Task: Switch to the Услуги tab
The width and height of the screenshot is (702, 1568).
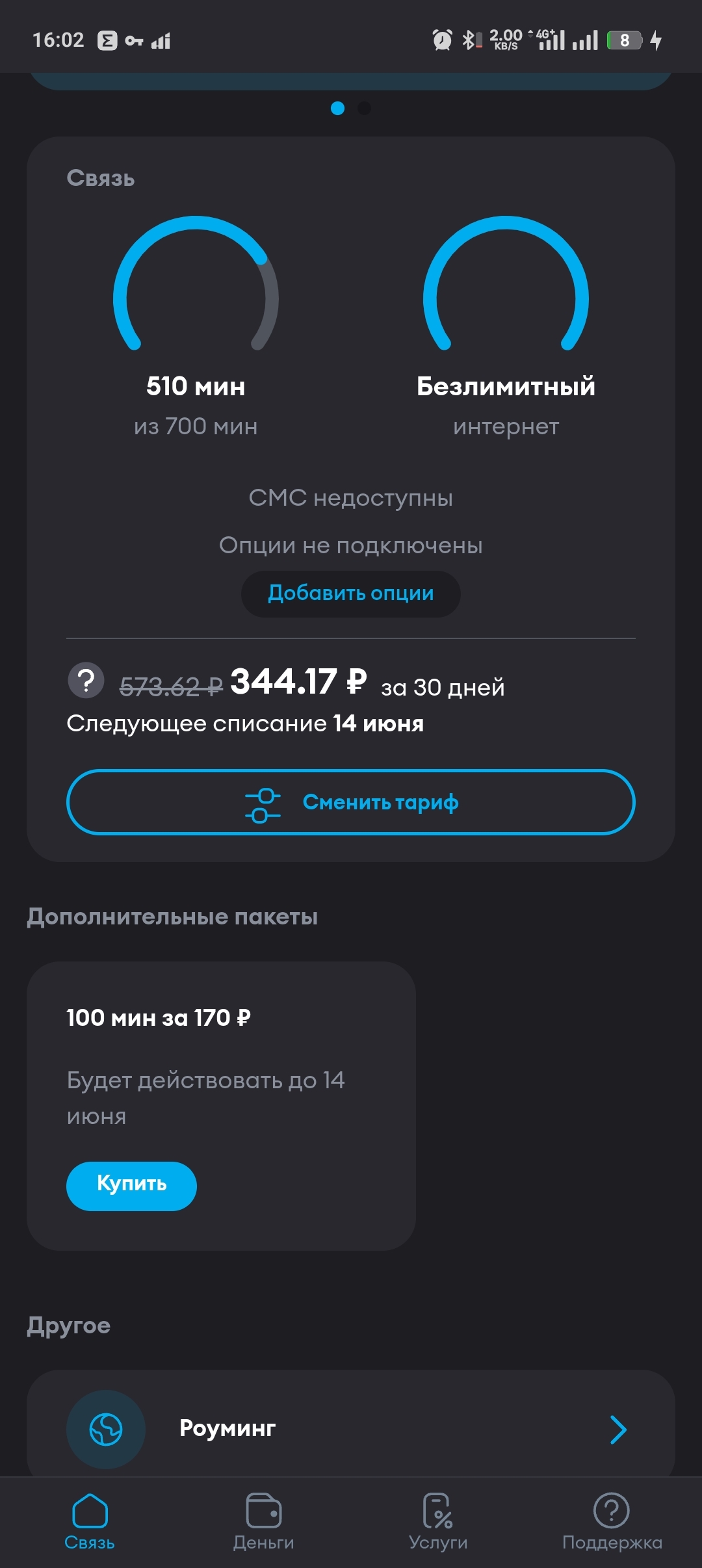Action: click(x=438, y=1521)
